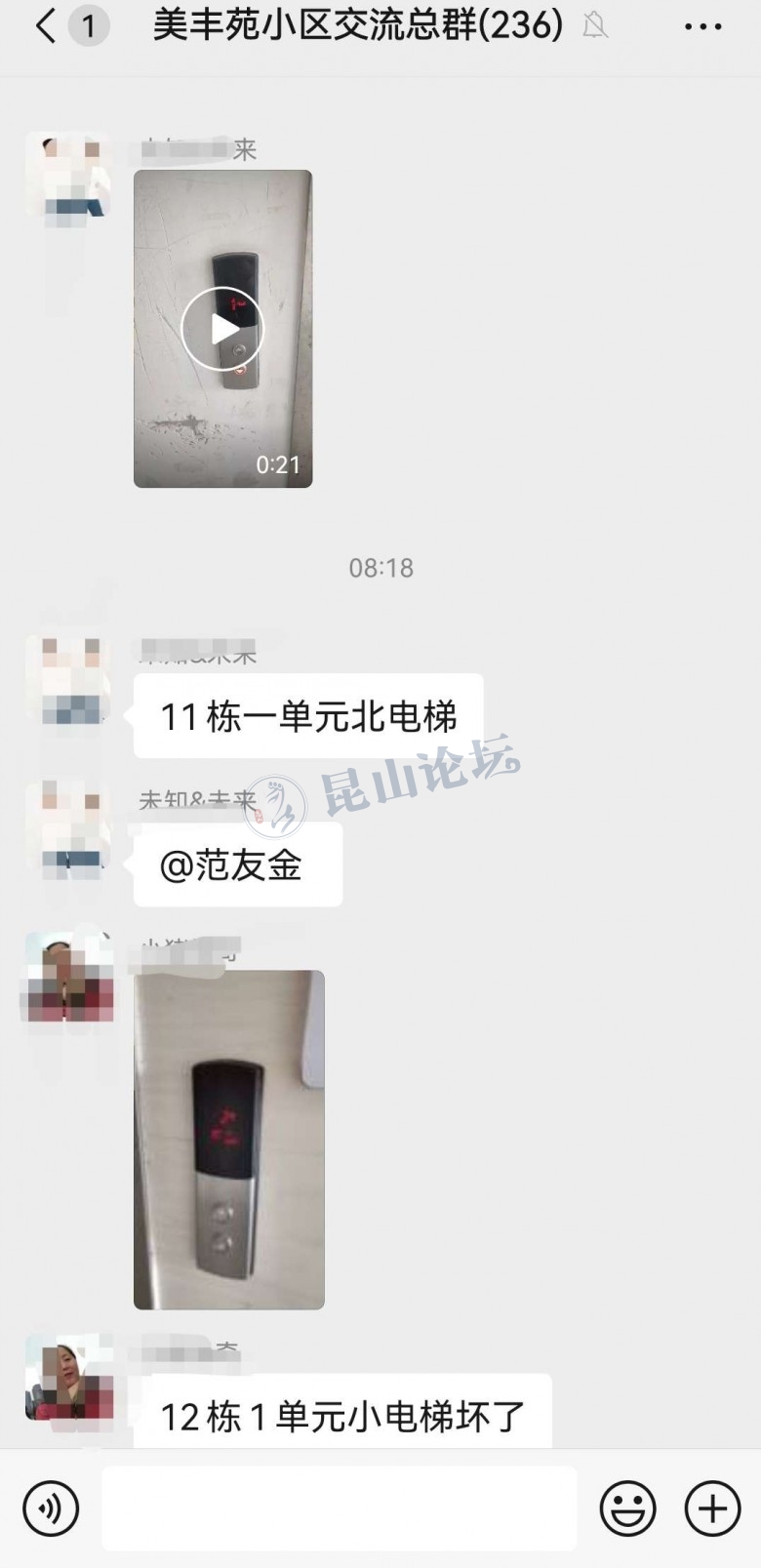Open the emoji picker

[x=627, y=1508]
